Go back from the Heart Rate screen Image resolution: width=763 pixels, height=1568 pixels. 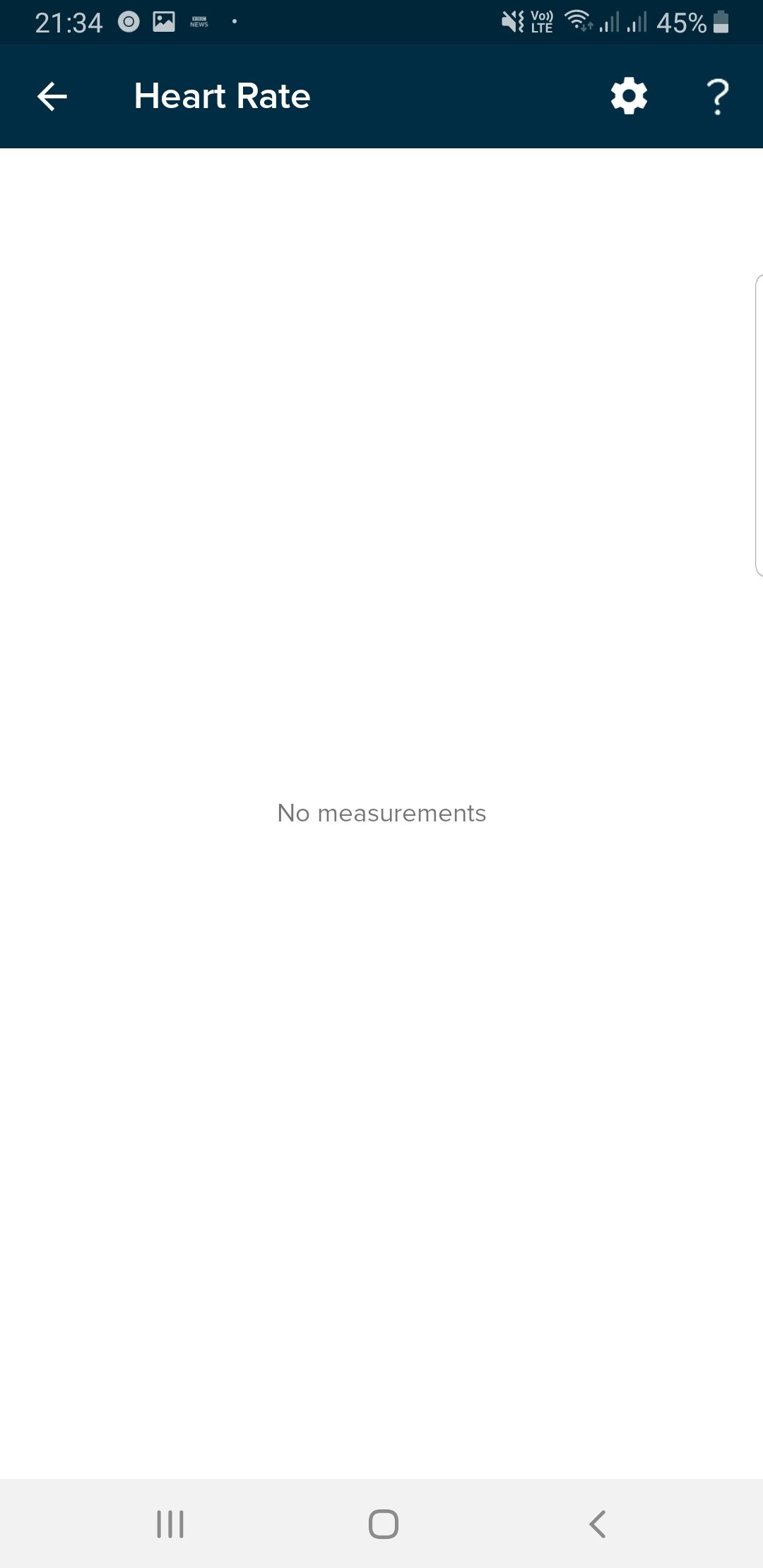click(x=52, y=97)
